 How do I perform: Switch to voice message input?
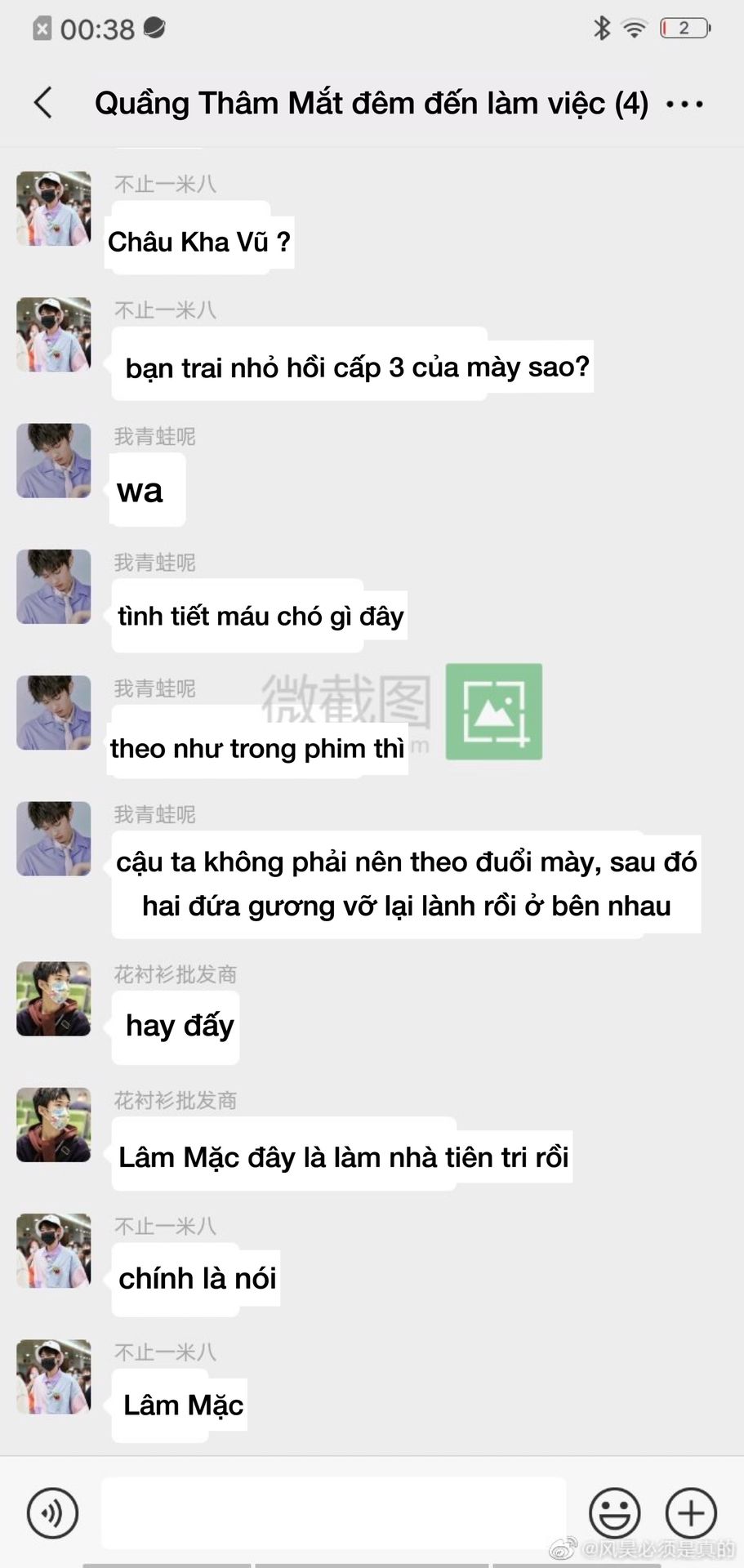tap(52, 1512)
